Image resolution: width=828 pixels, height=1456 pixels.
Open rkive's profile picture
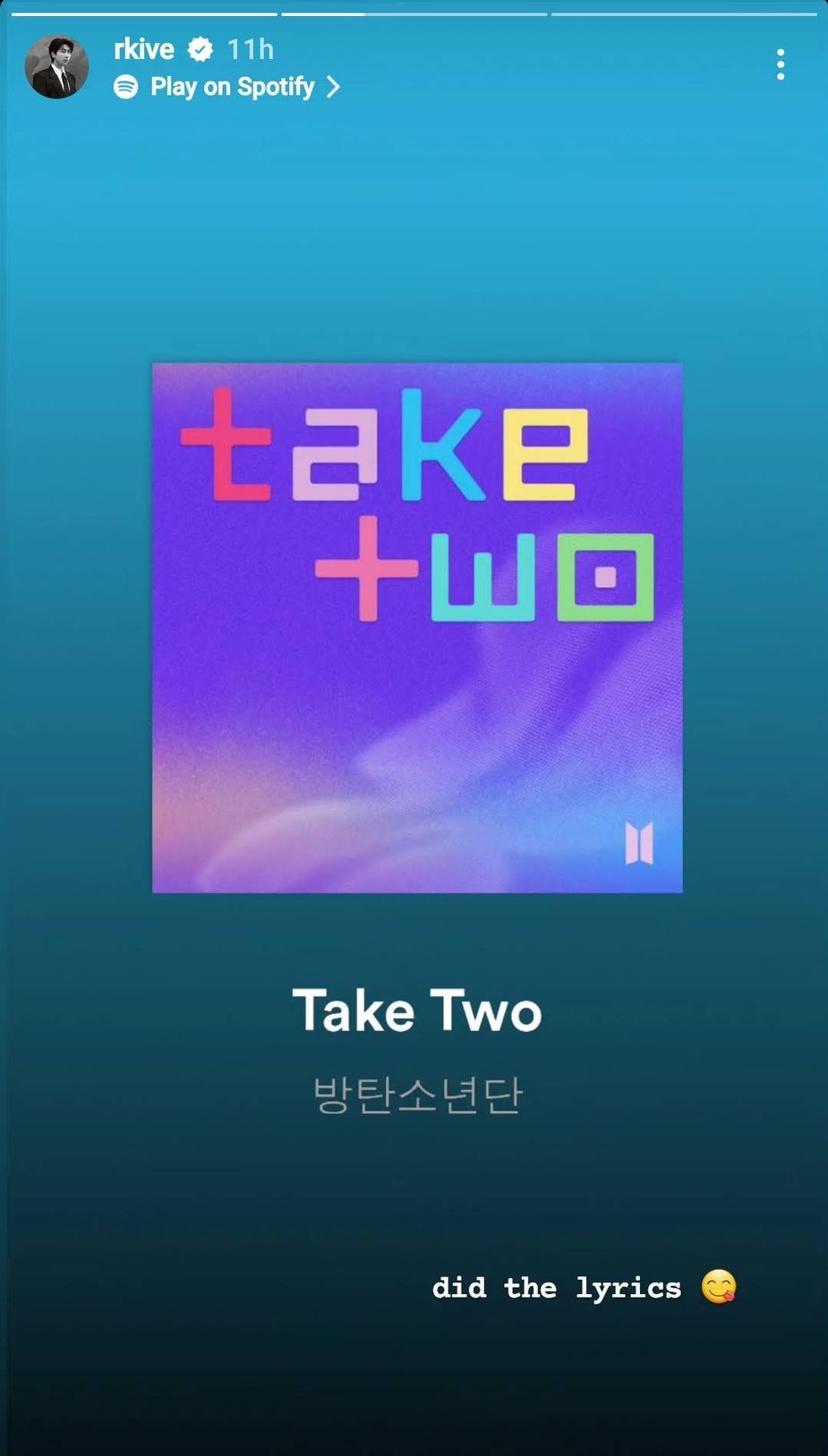59,67
